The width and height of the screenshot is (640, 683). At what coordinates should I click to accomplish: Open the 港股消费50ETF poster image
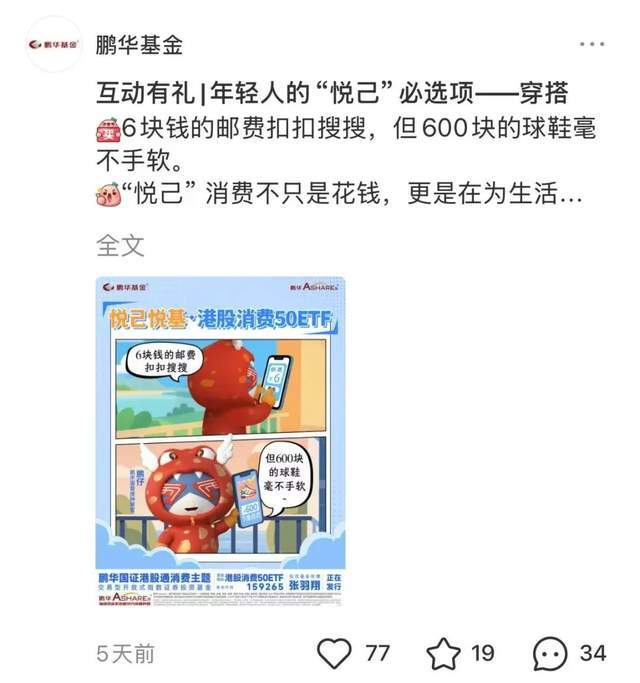(x=220, y=441)
